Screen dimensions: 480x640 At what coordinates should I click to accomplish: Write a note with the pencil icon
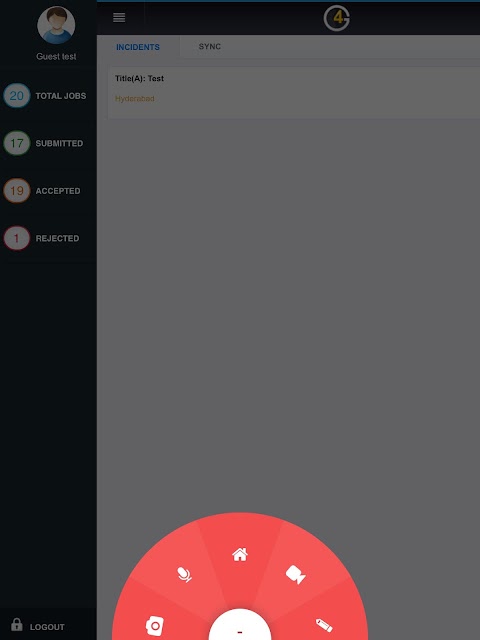click(324, 625)
